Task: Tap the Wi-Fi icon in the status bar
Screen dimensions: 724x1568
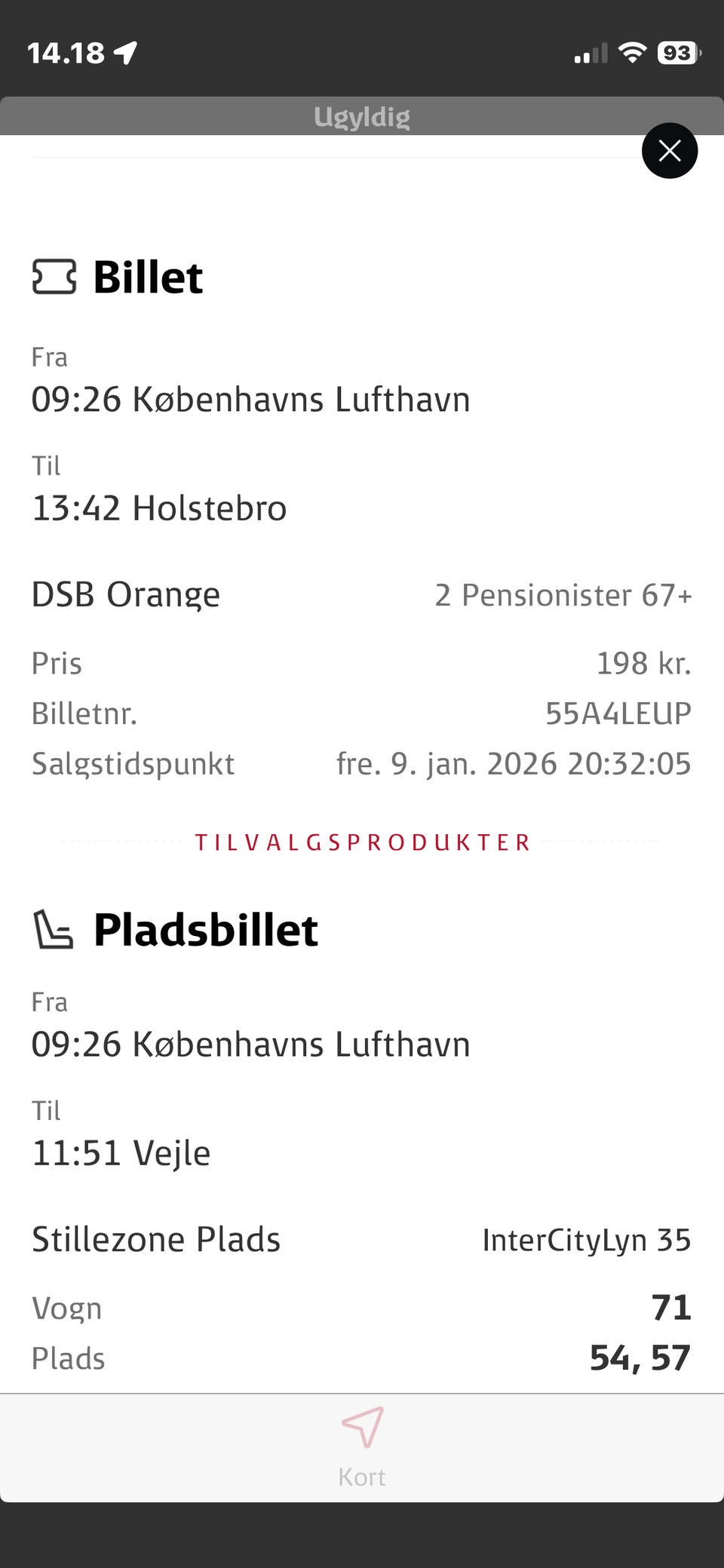Action: pyautogui.click(x=632, y=51)
